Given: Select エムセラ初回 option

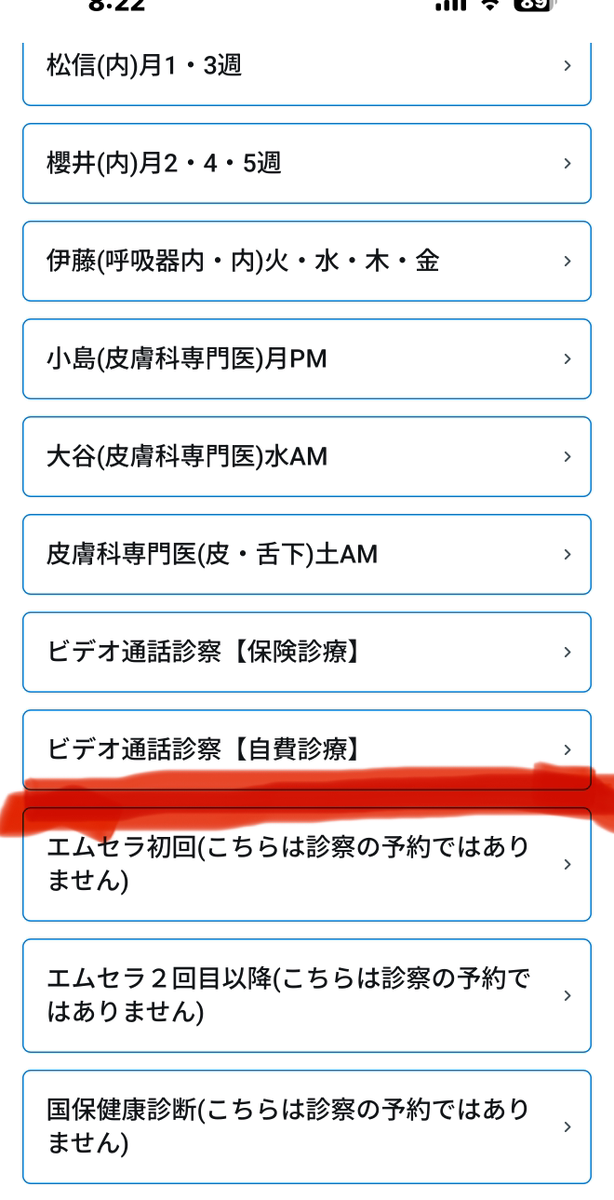Looking at the screenshot, I should pyautogui.click(x=307, y=864).
